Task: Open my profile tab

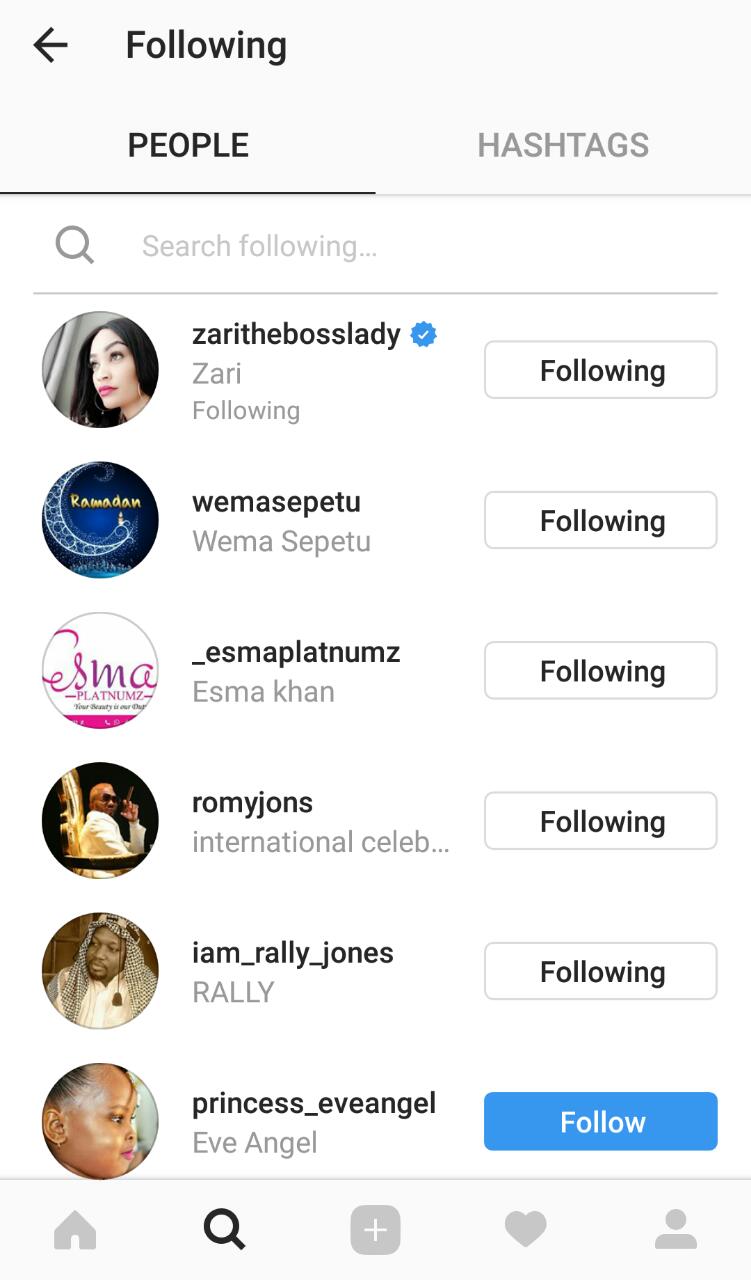Action: pyautogui.click(x=675, y=1230)
